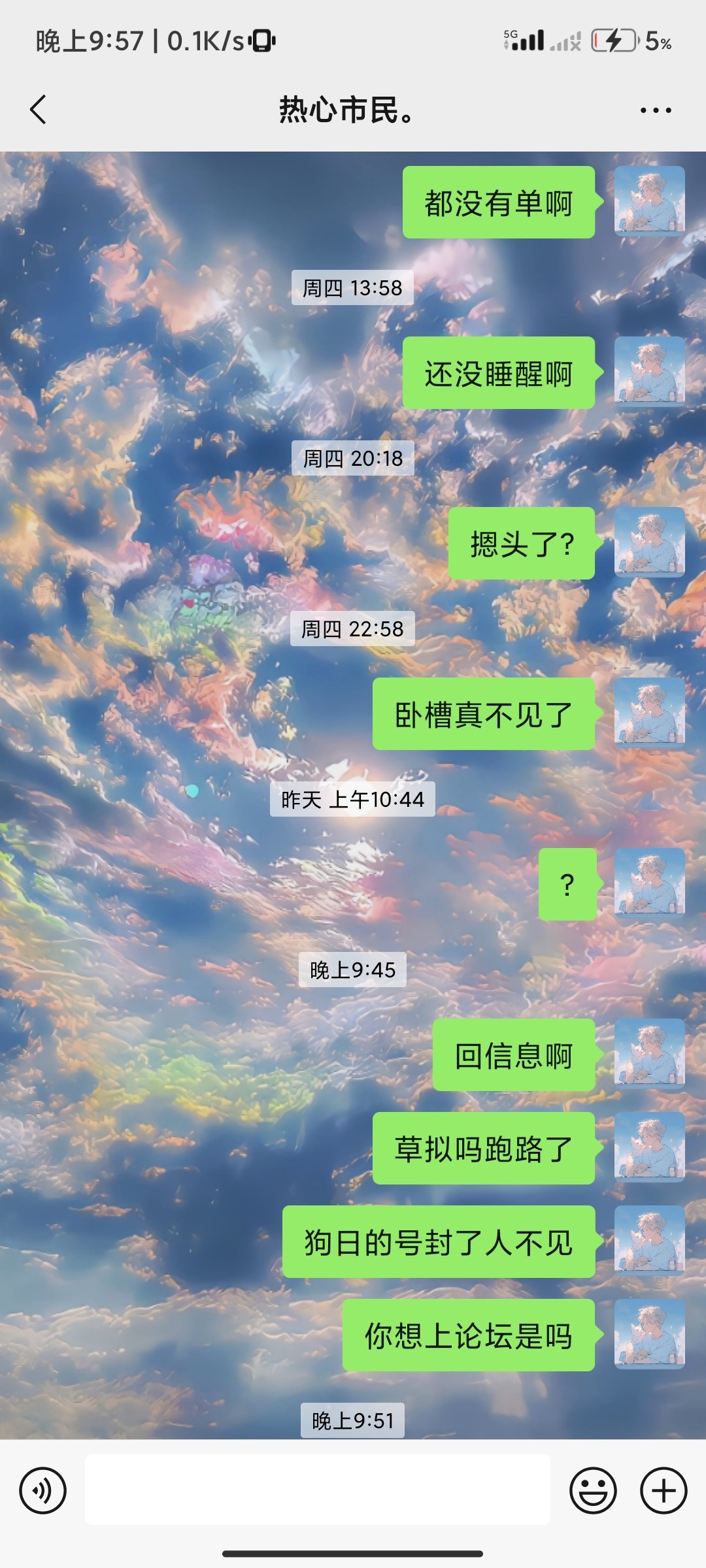Switch to voice message input

(x=43, y=1490)
